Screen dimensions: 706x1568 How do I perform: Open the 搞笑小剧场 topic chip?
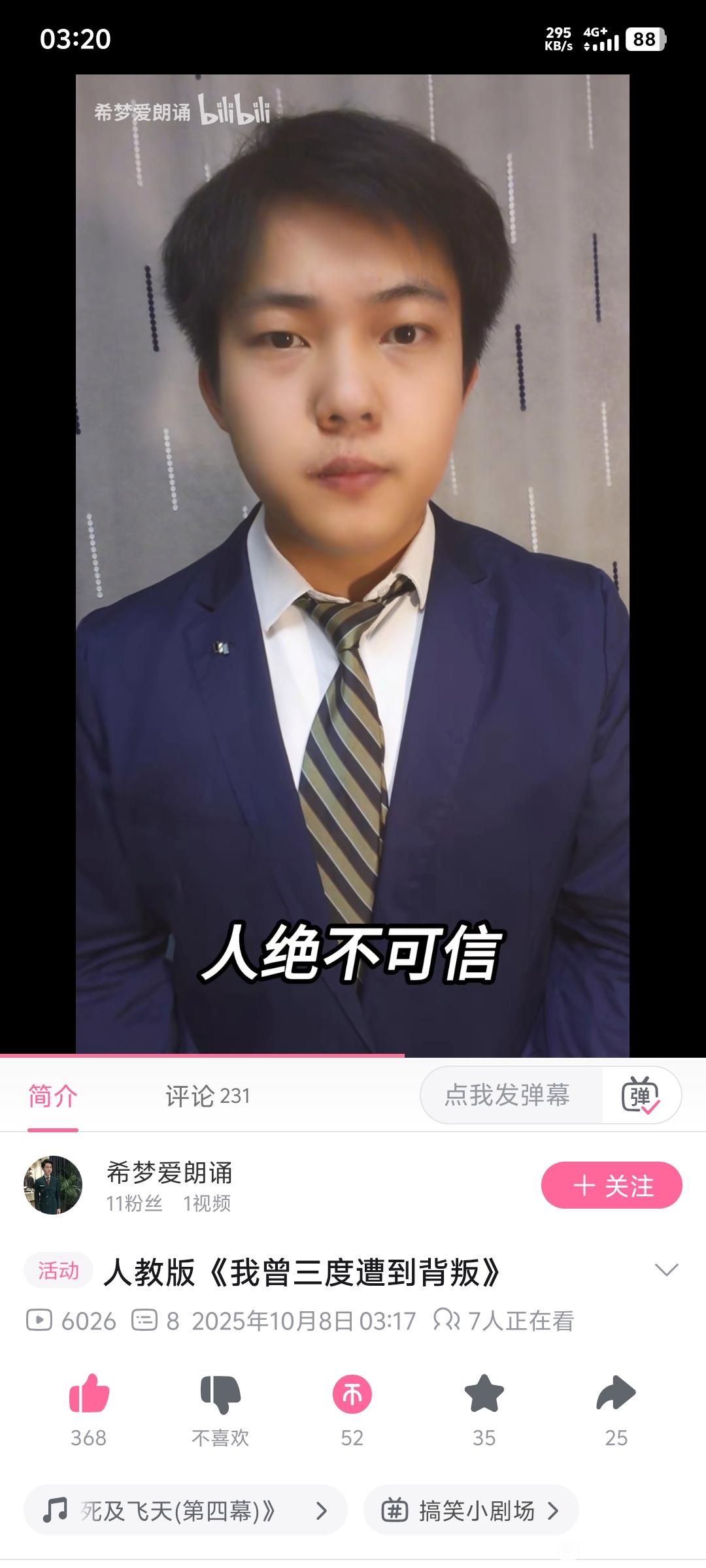pyautogui.click(x=471, y=1510)
